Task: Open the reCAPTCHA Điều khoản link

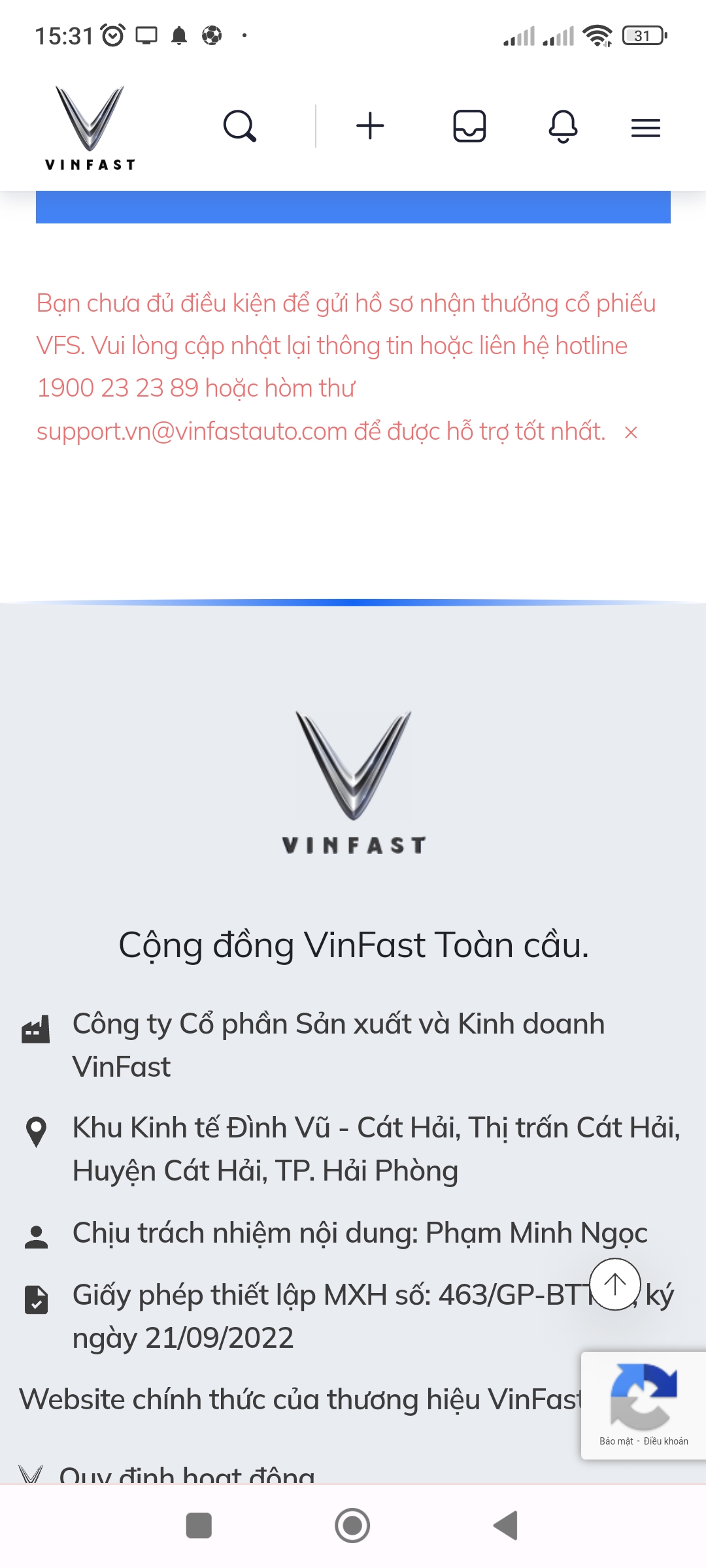Action: pyautogui.click(x=665, y=1441)
